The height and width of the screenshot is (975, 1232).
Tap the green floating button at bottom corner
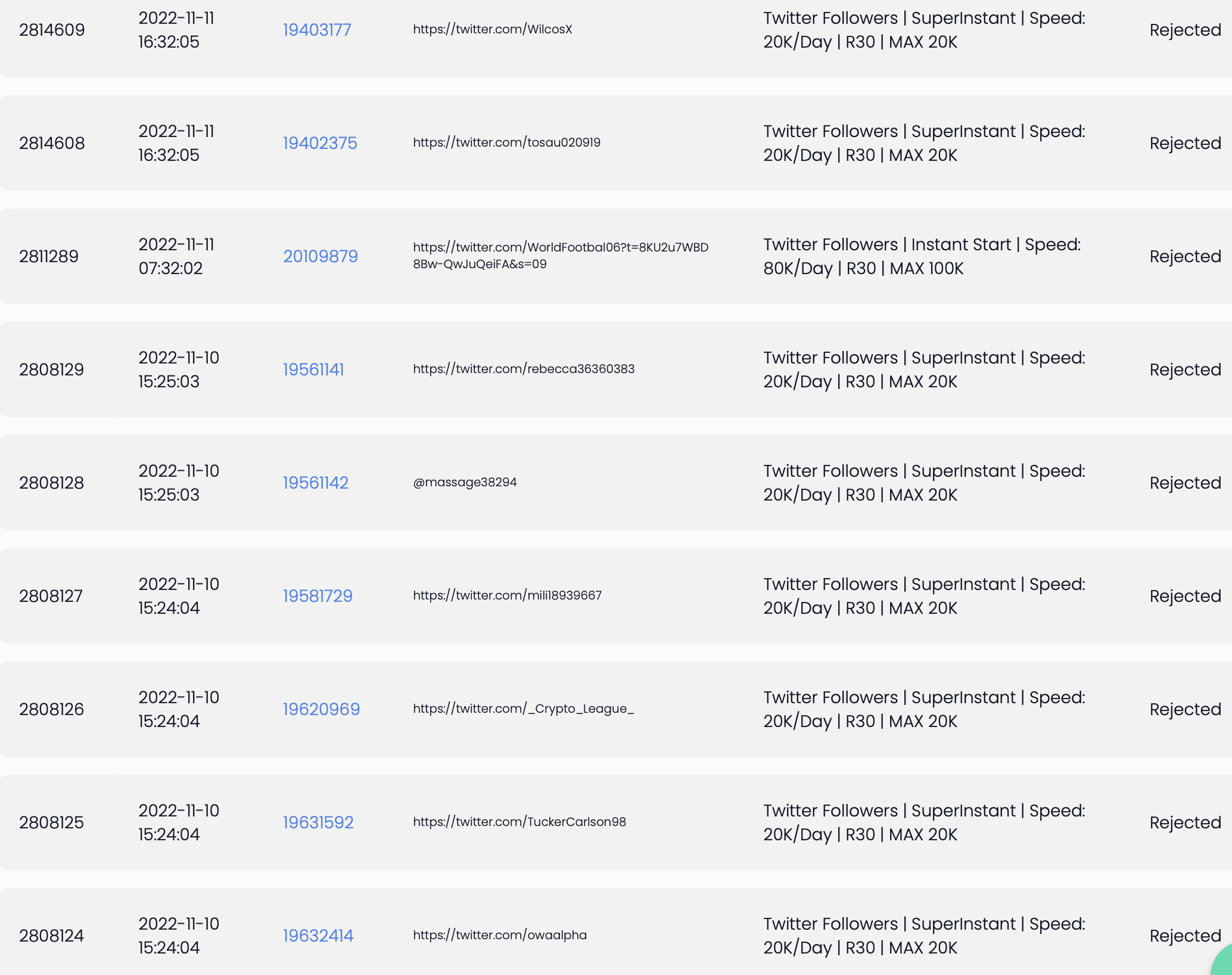pos(1222,961)
